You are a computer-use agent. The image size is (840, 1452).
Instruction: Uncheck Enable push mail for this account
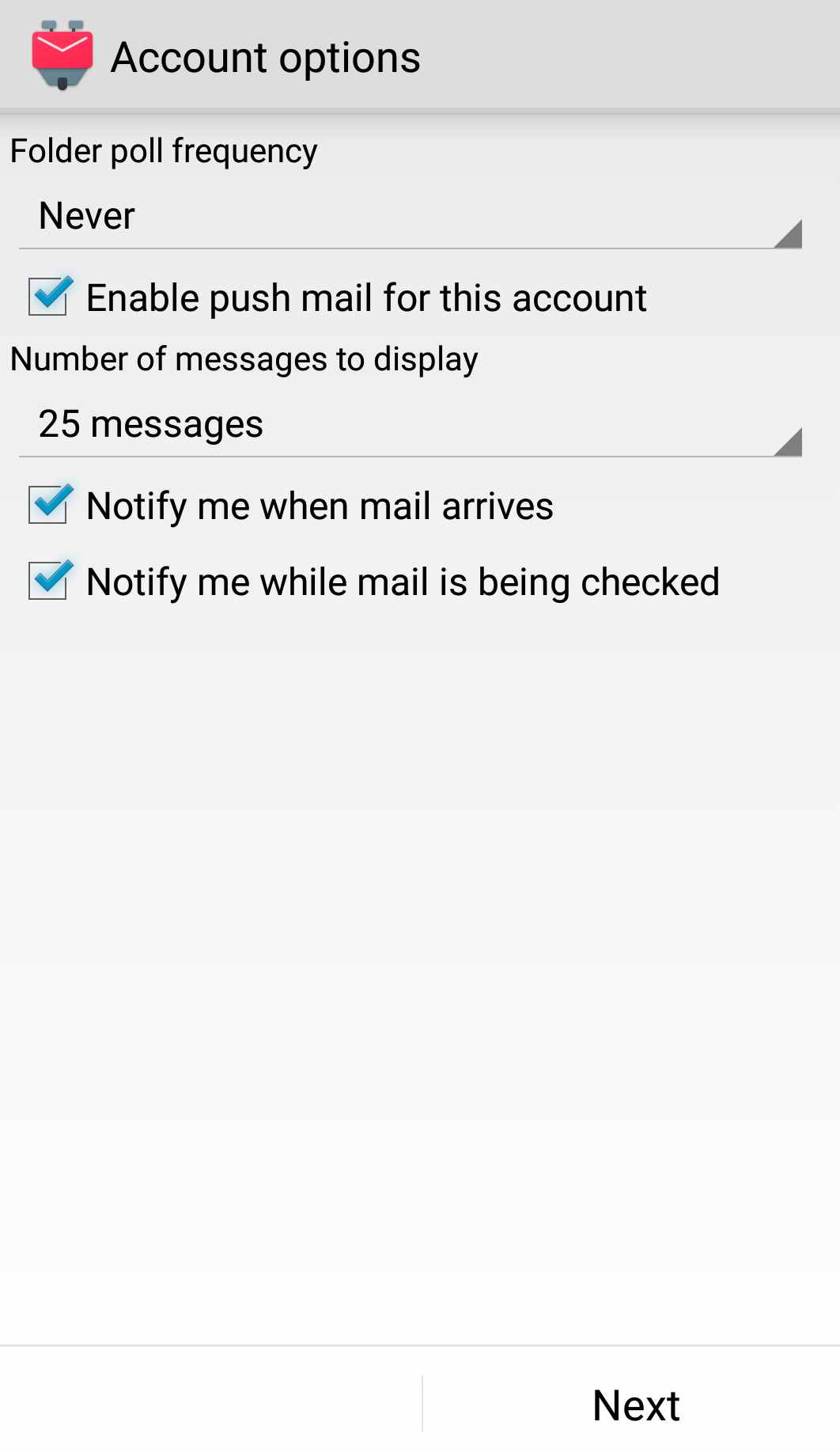click(x=49, y=298)
